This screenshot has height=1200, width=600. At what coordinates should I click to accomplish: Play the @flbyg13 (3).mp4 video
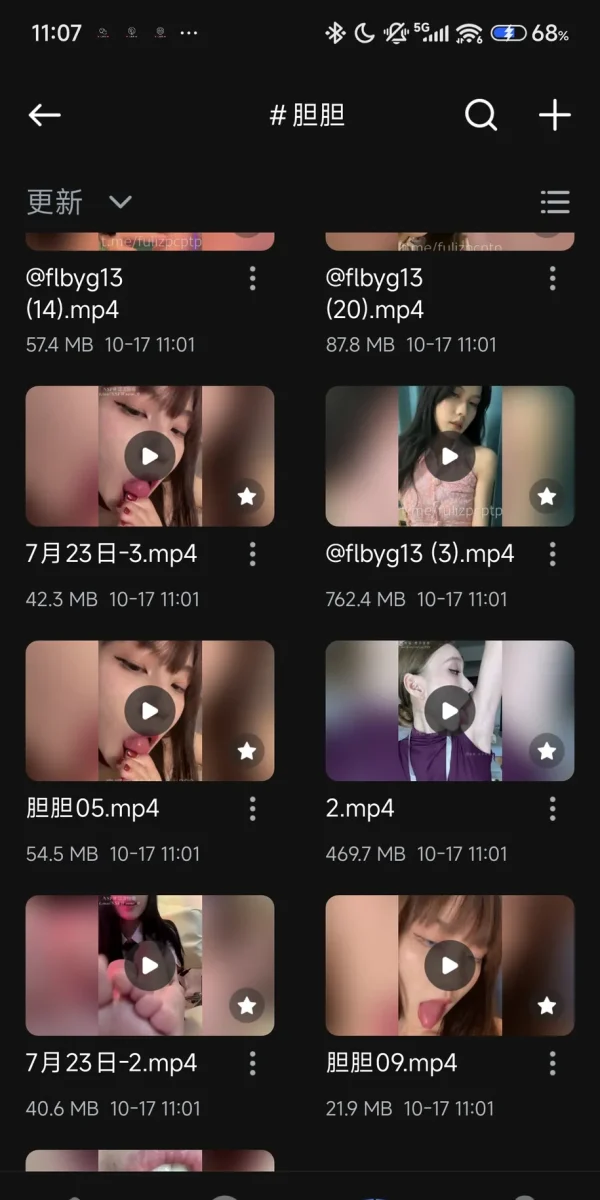tap(449, 456)
